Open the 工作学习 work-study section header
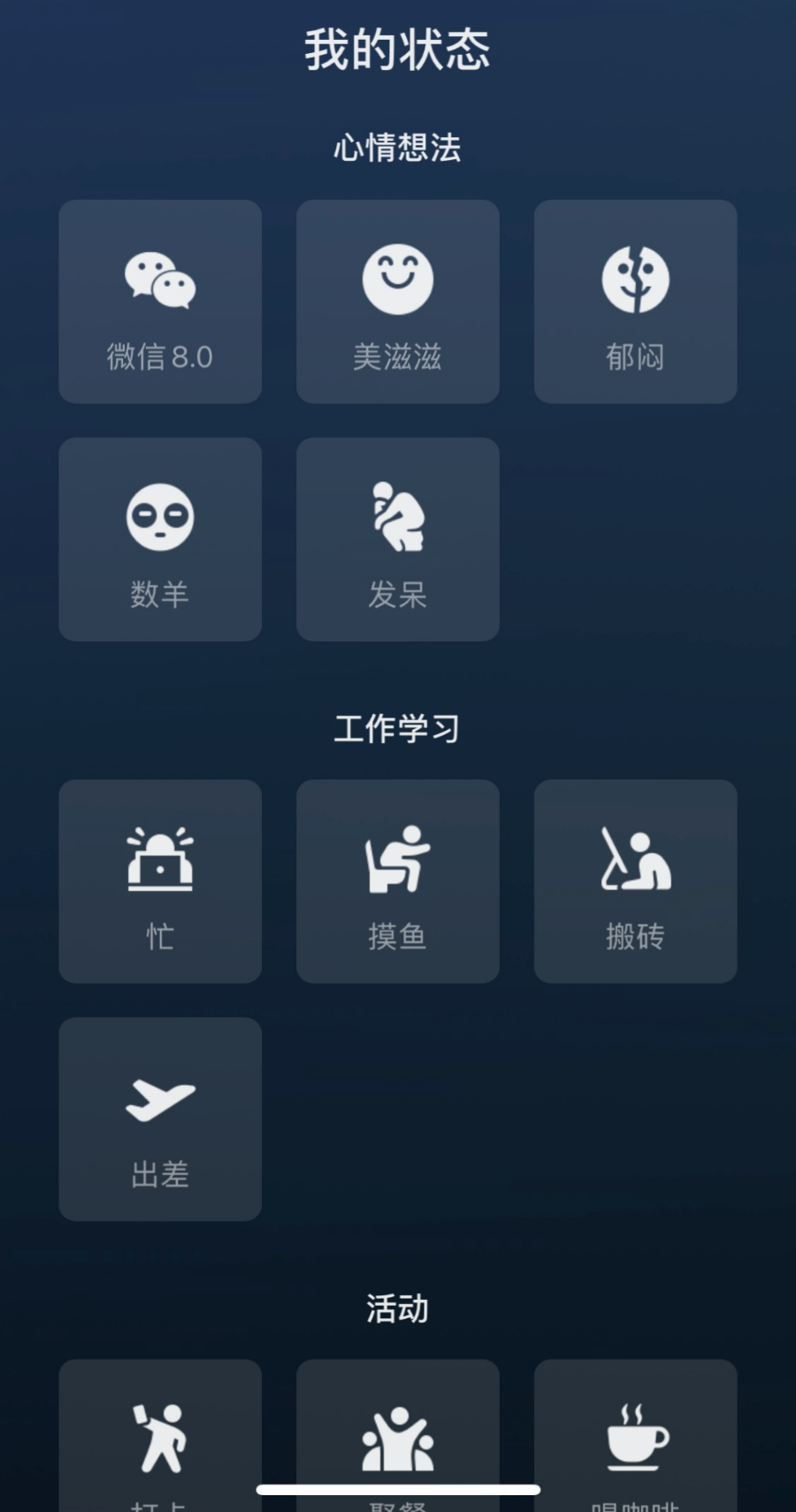The height and width of the screenshot is (1512, 796). pos(397,727)
